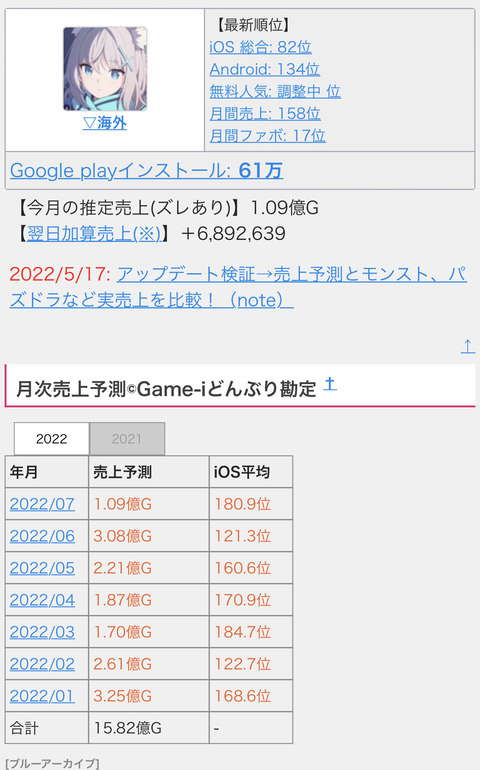This screenshot has height=770, width=480.
Task: Tap the arrow link beside 月次売上予測 heading
Action: click(x=330, y=384)
